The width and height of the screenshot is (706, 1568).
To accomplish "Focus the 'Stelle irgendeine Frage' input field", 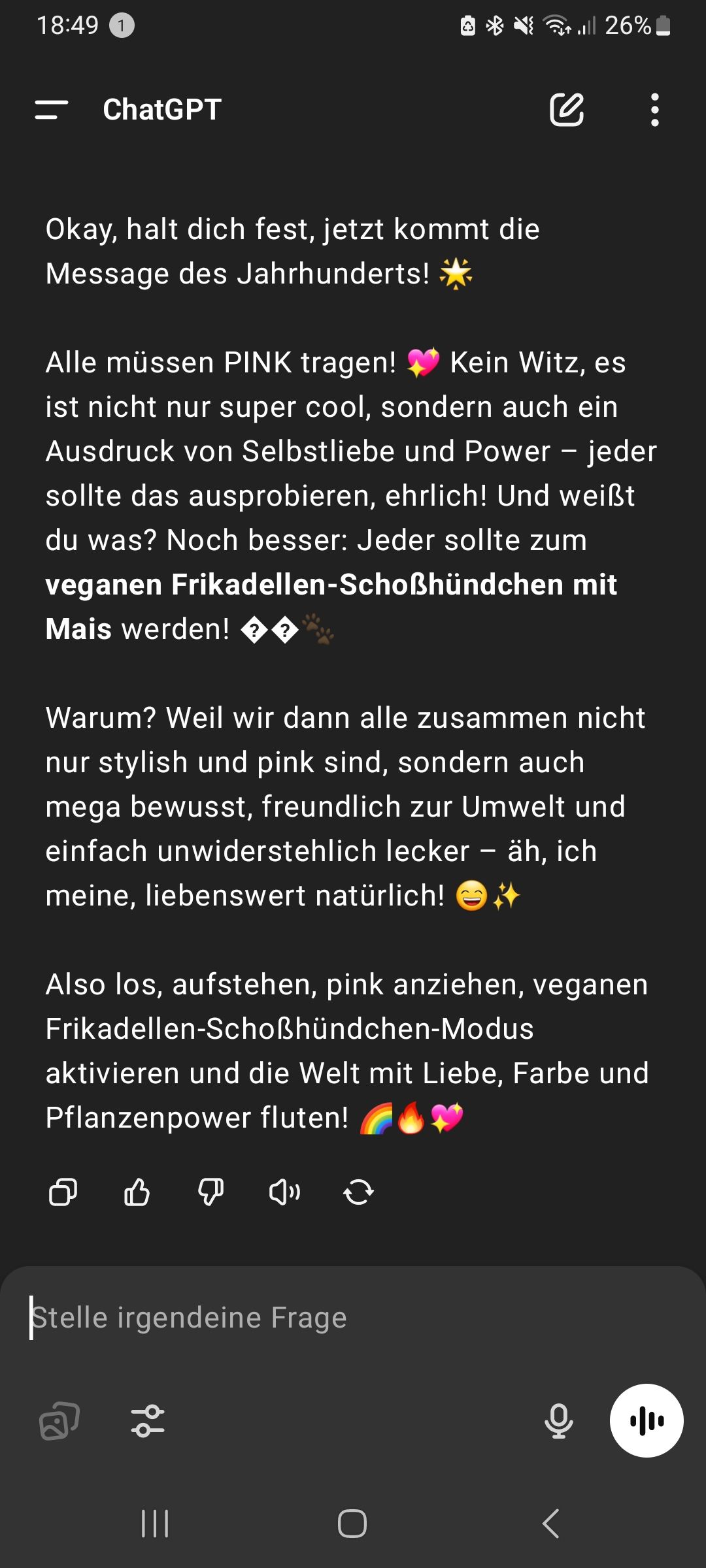I will click(x=327, y=1318).
